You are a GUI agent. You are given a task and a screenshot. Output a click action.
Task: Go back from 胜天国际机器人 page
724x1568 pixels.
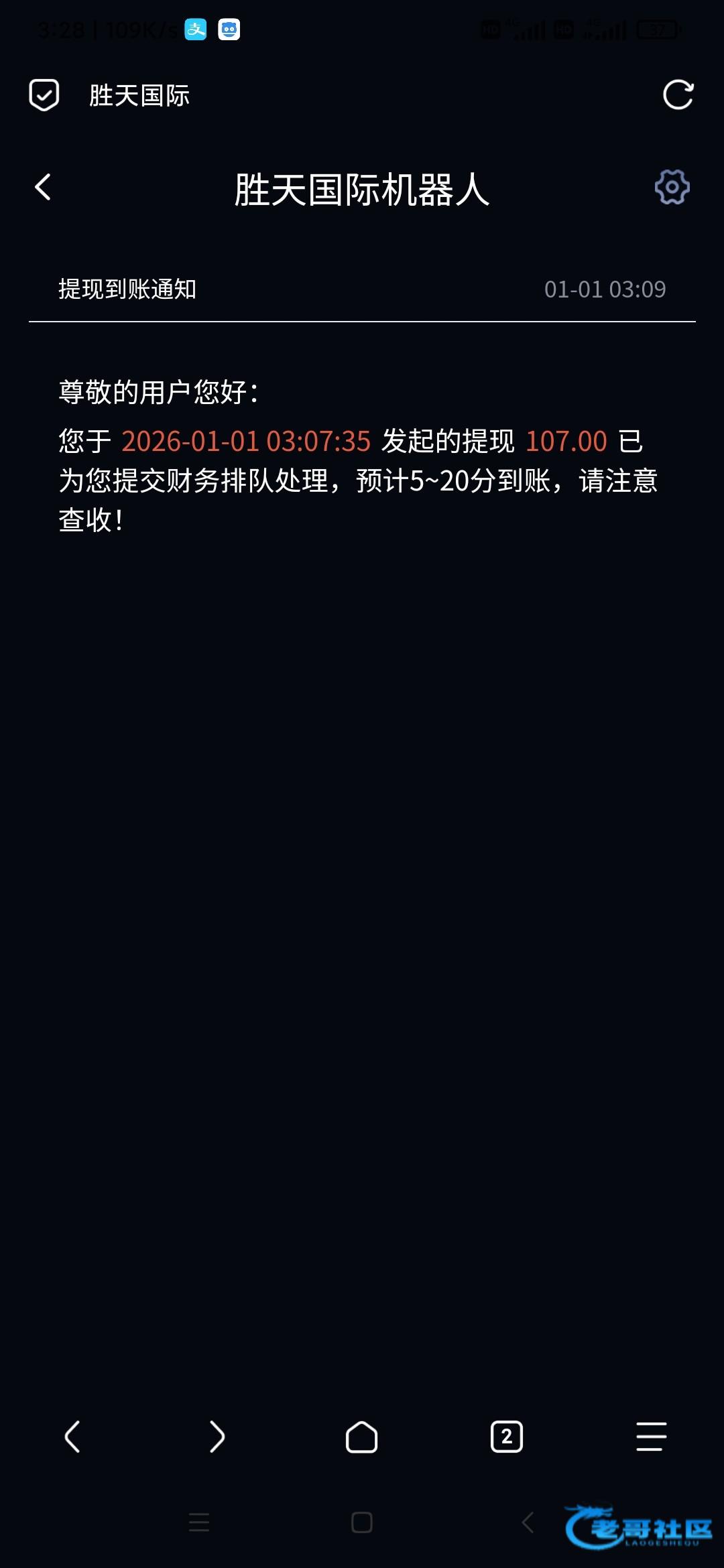coord(43,187)
